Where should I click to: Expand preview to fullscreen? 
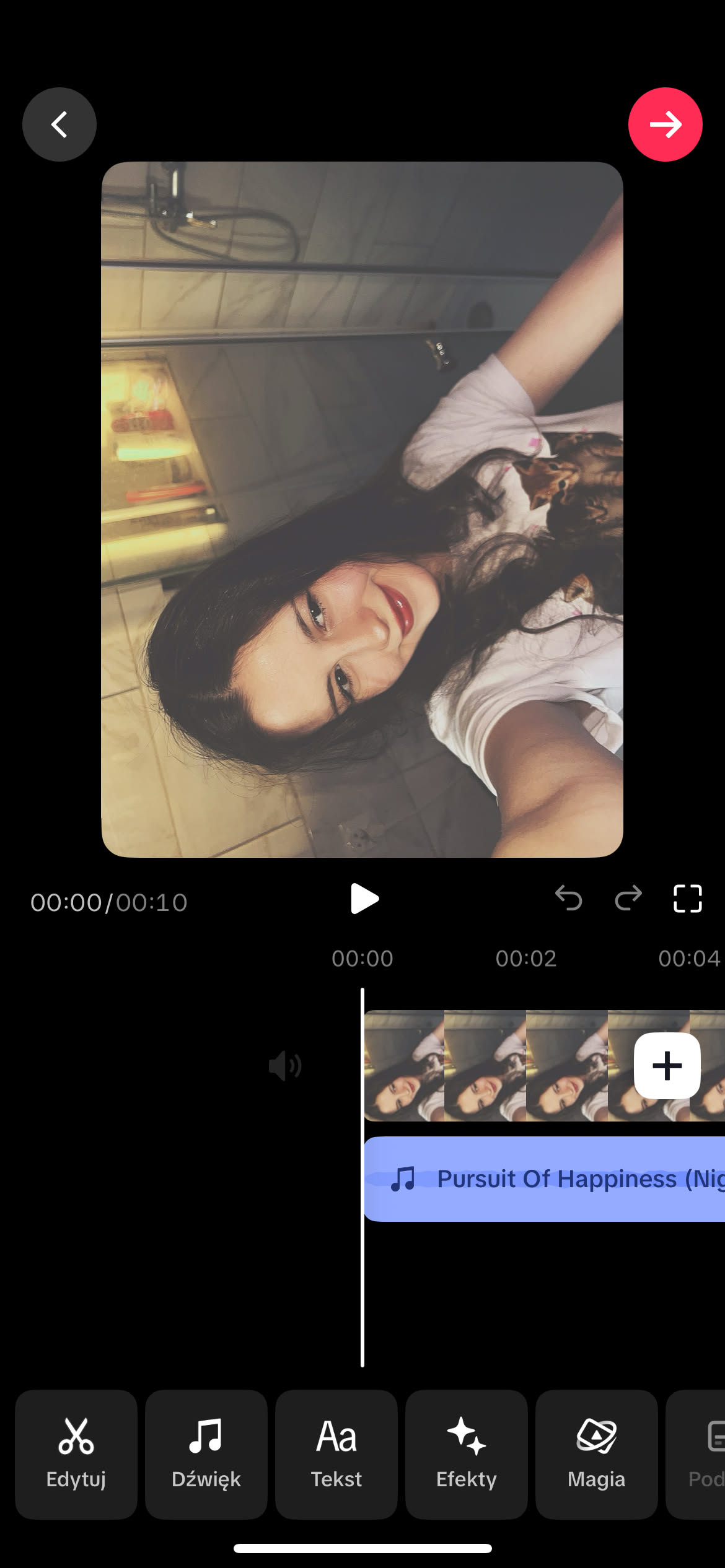click(687, 898)
